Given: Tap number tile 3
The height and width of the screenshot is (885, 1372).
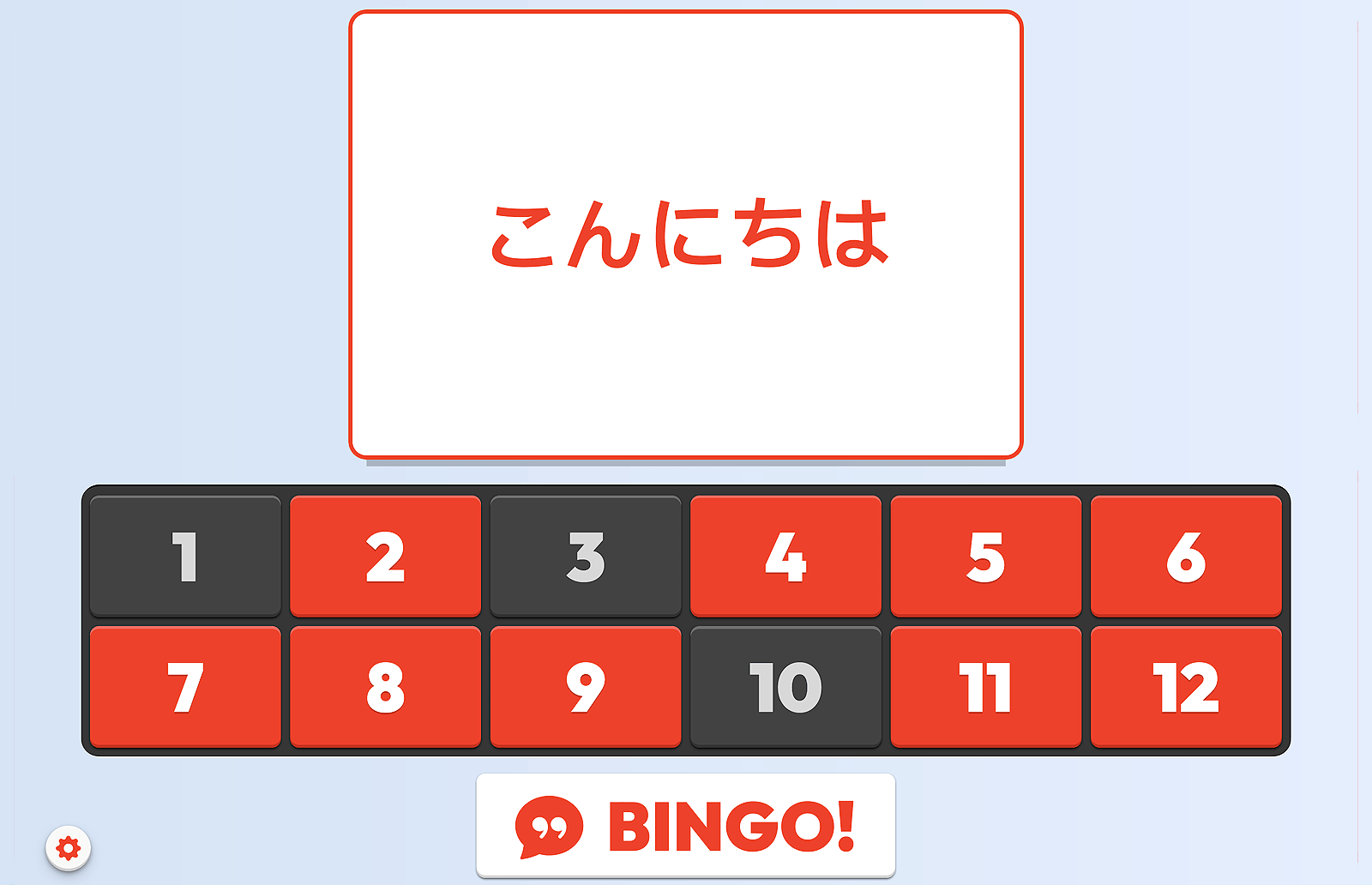Looking at the screenshot, I should pos(586,556).
